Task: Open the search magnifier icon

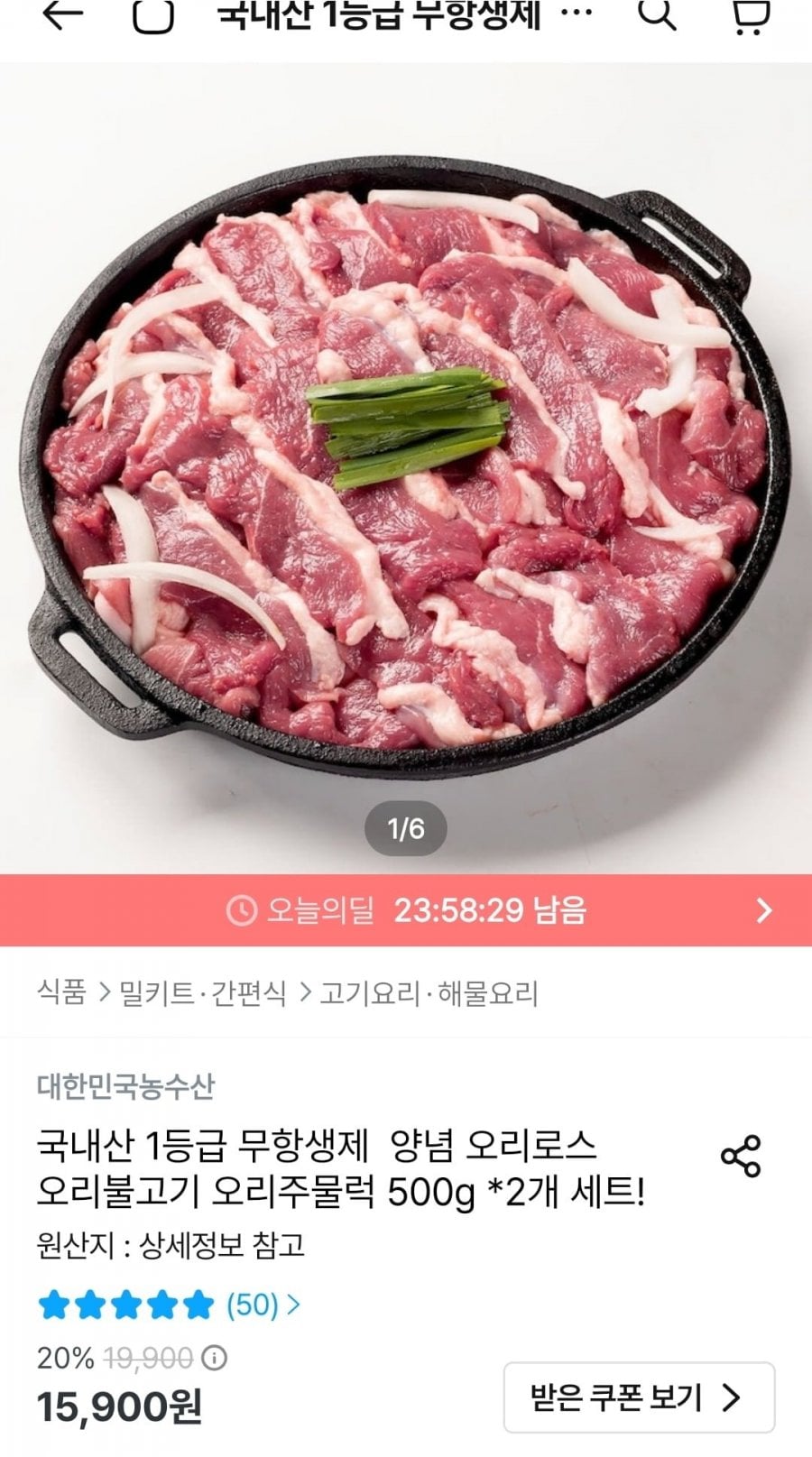Action: click(x=657, y=14)
